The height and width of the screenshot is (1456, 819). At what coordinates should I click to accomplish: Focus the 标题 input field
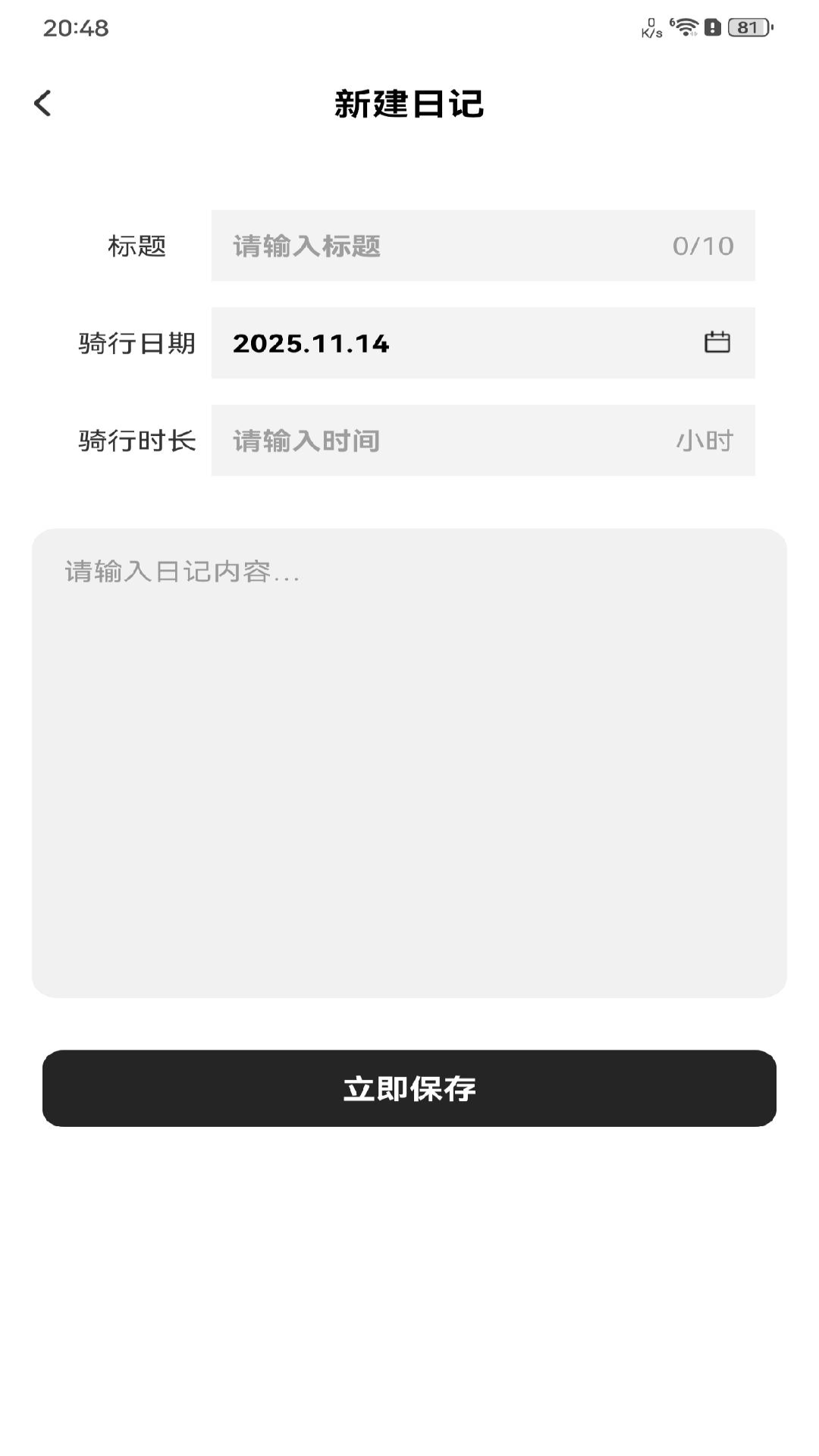tap(447, 246)
